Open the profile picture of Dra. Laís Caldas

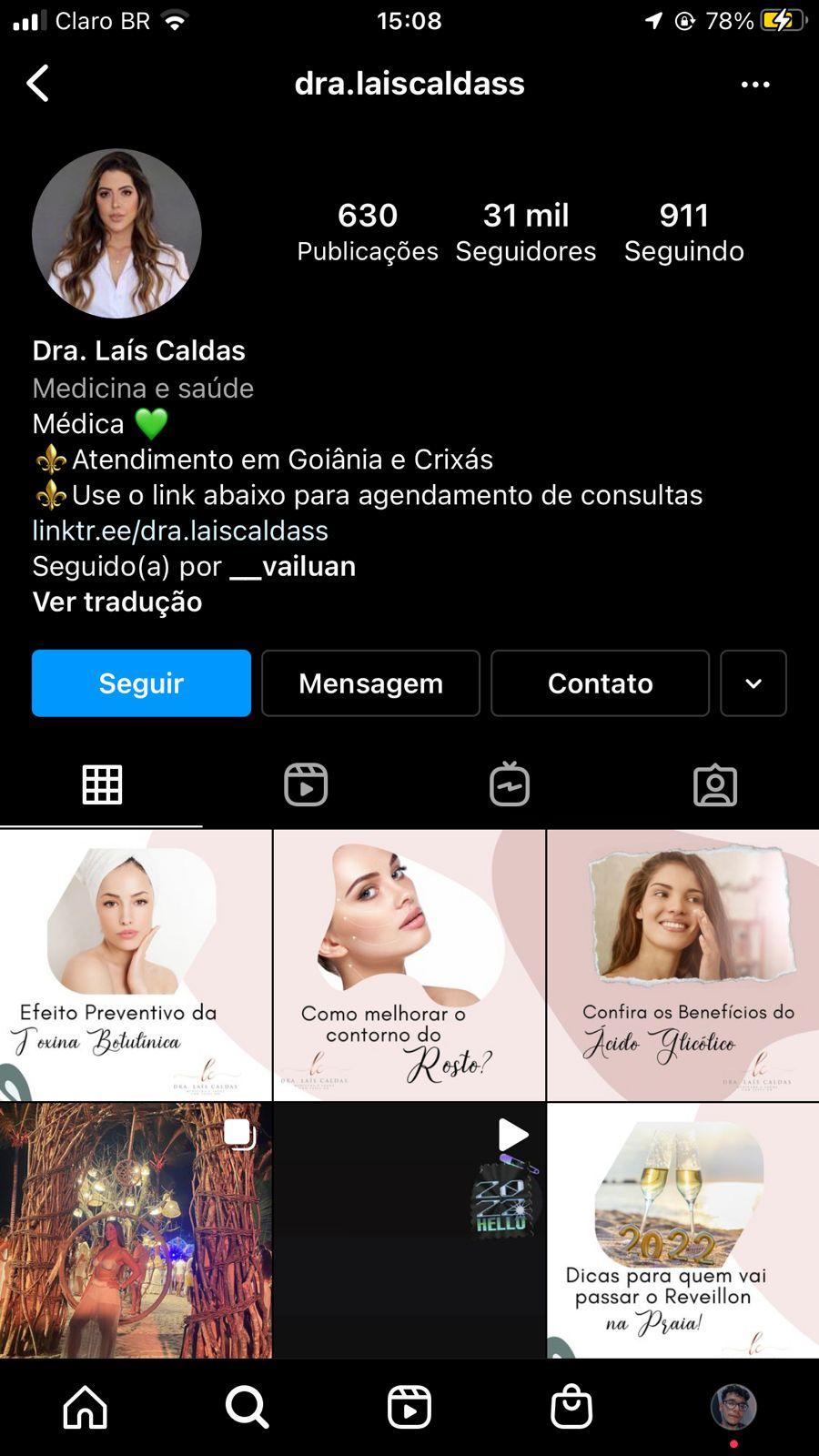(x=116, y=234)
